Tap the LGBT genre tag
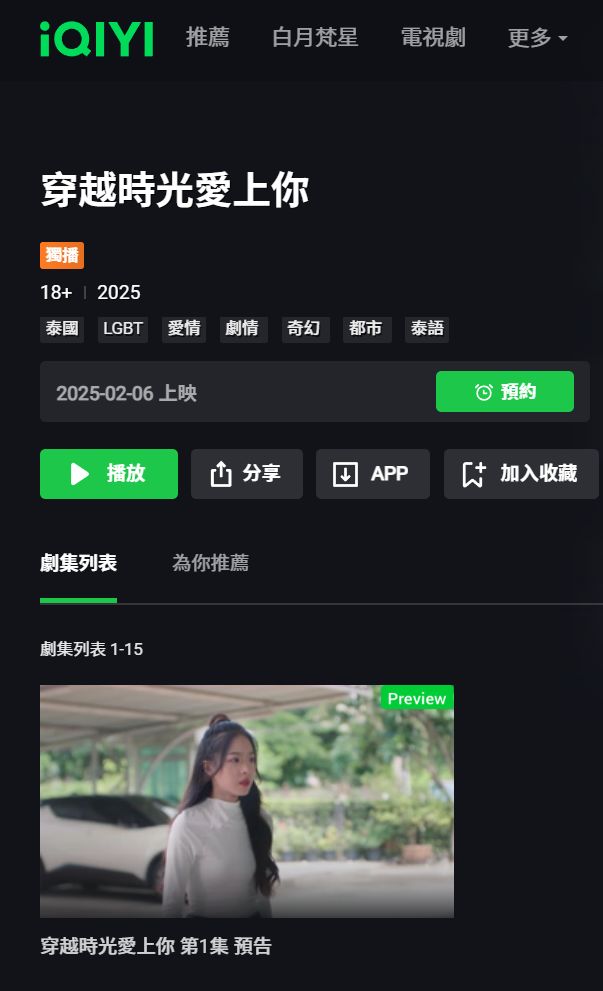 [x=123, y=329]
